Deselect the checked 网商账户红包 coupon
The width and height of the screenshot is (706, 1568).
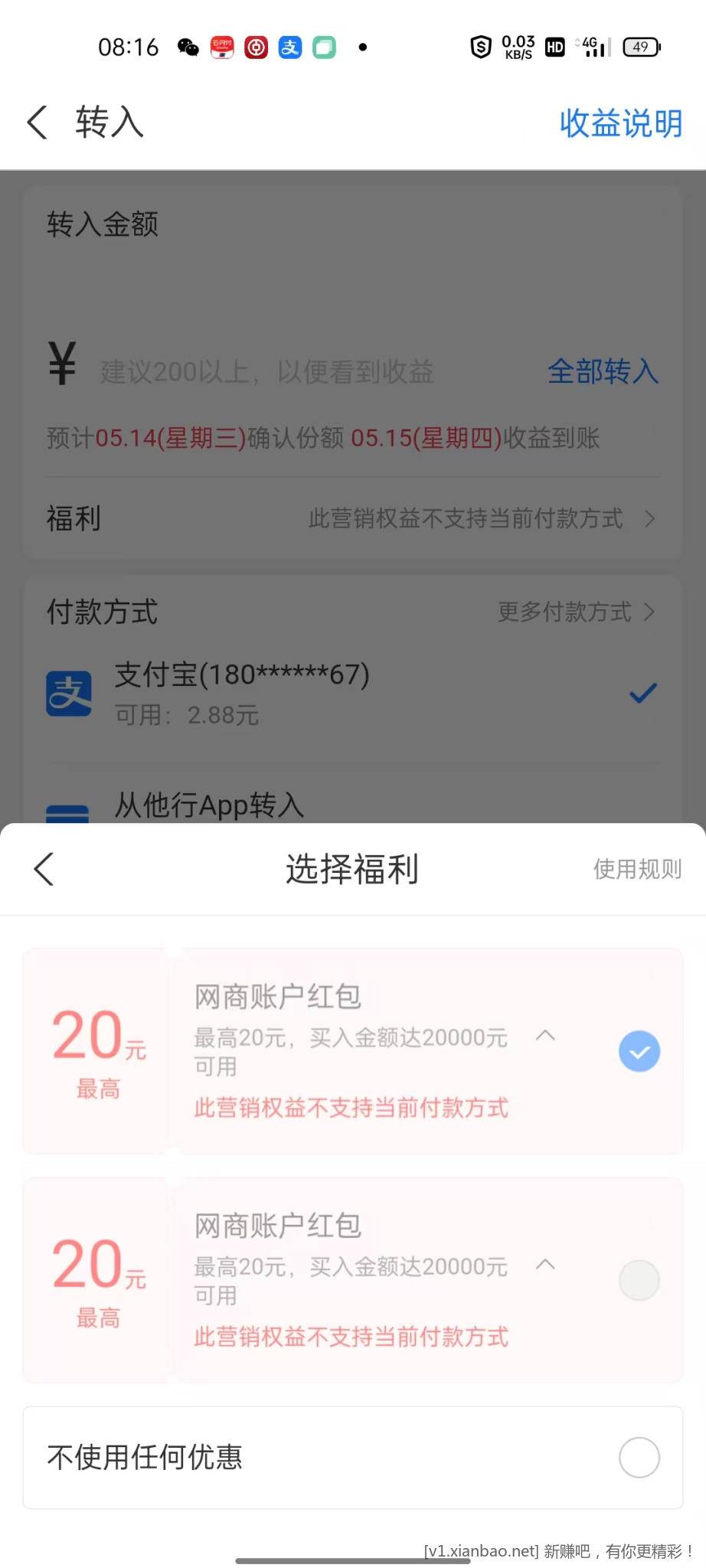tap(639, 1051)
